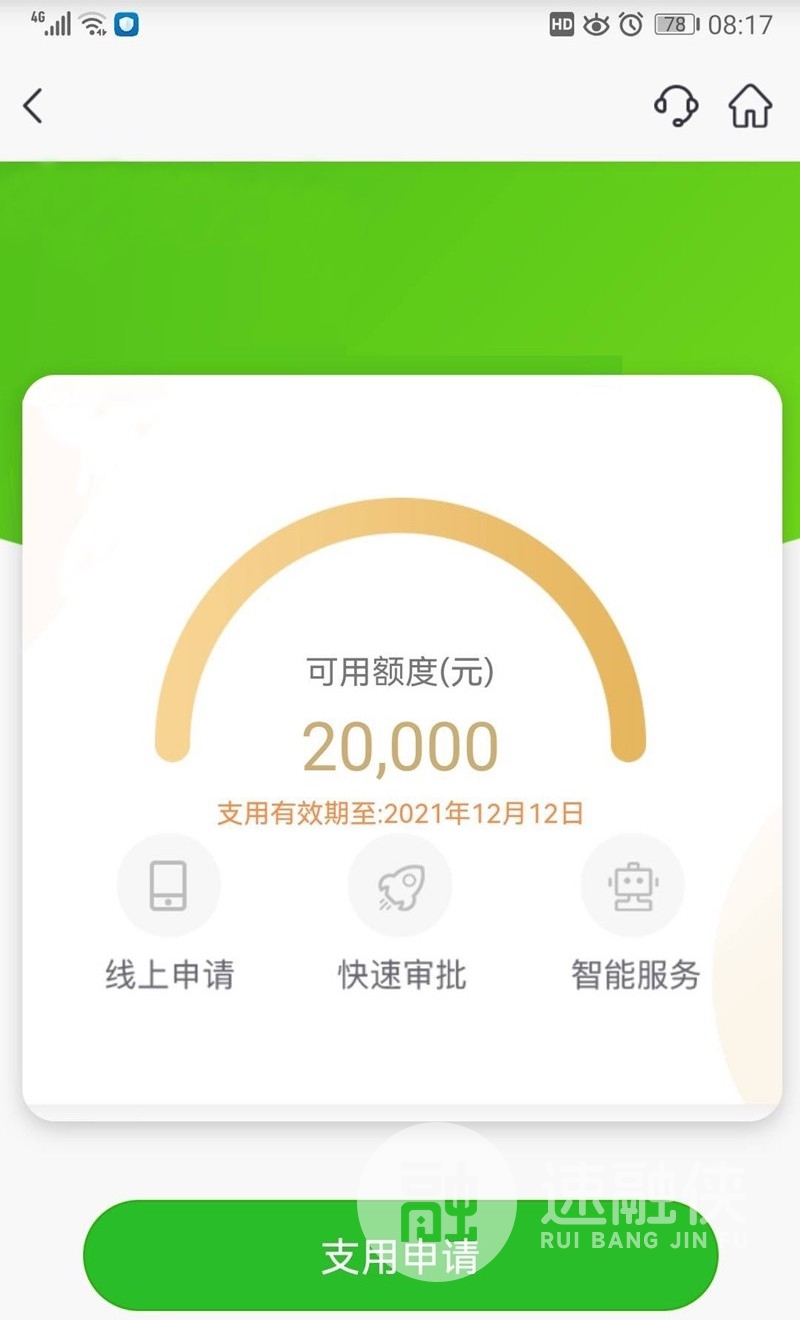The image size is (800, 1320).
Task: Return to the home page icon
Action: [x=750, y=105]
